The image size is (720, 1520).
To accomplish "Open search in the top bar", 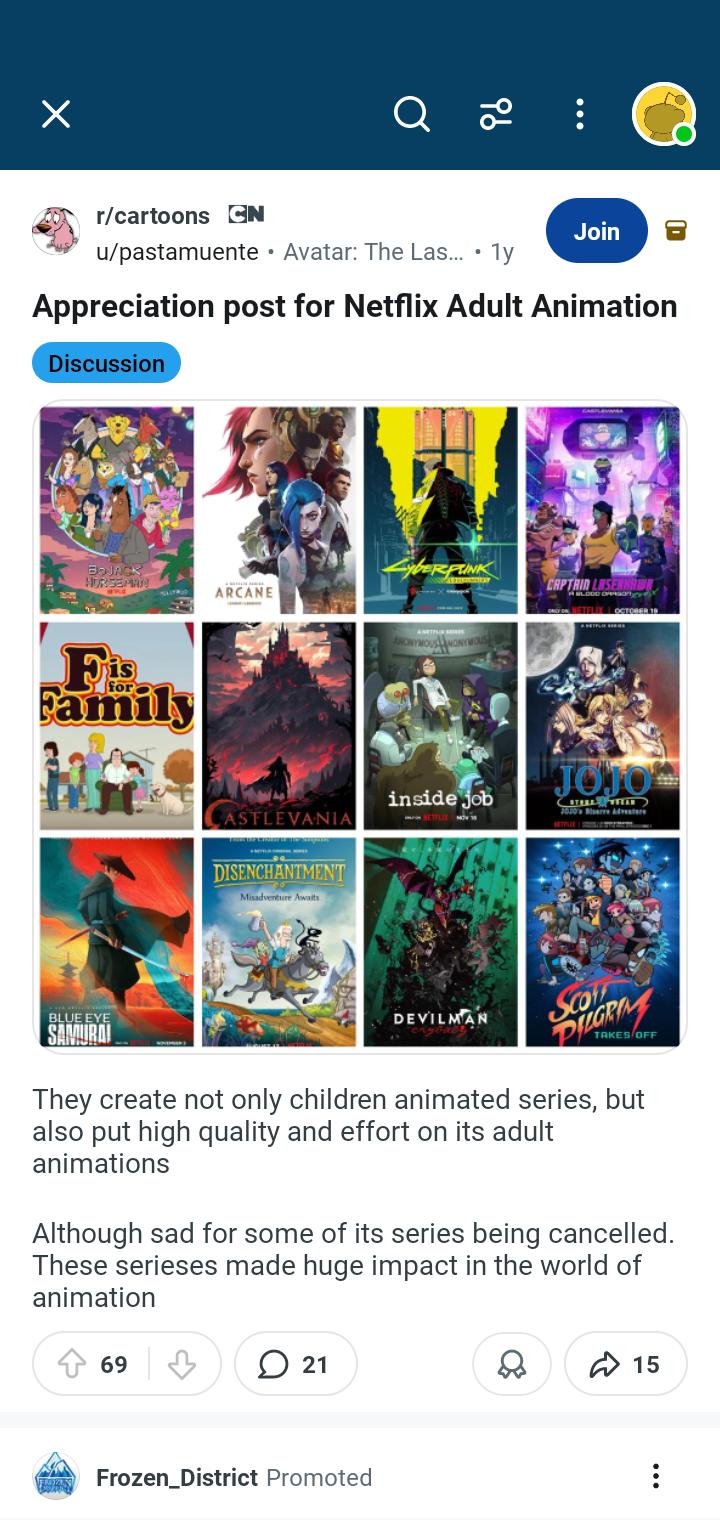I will 411,115.
